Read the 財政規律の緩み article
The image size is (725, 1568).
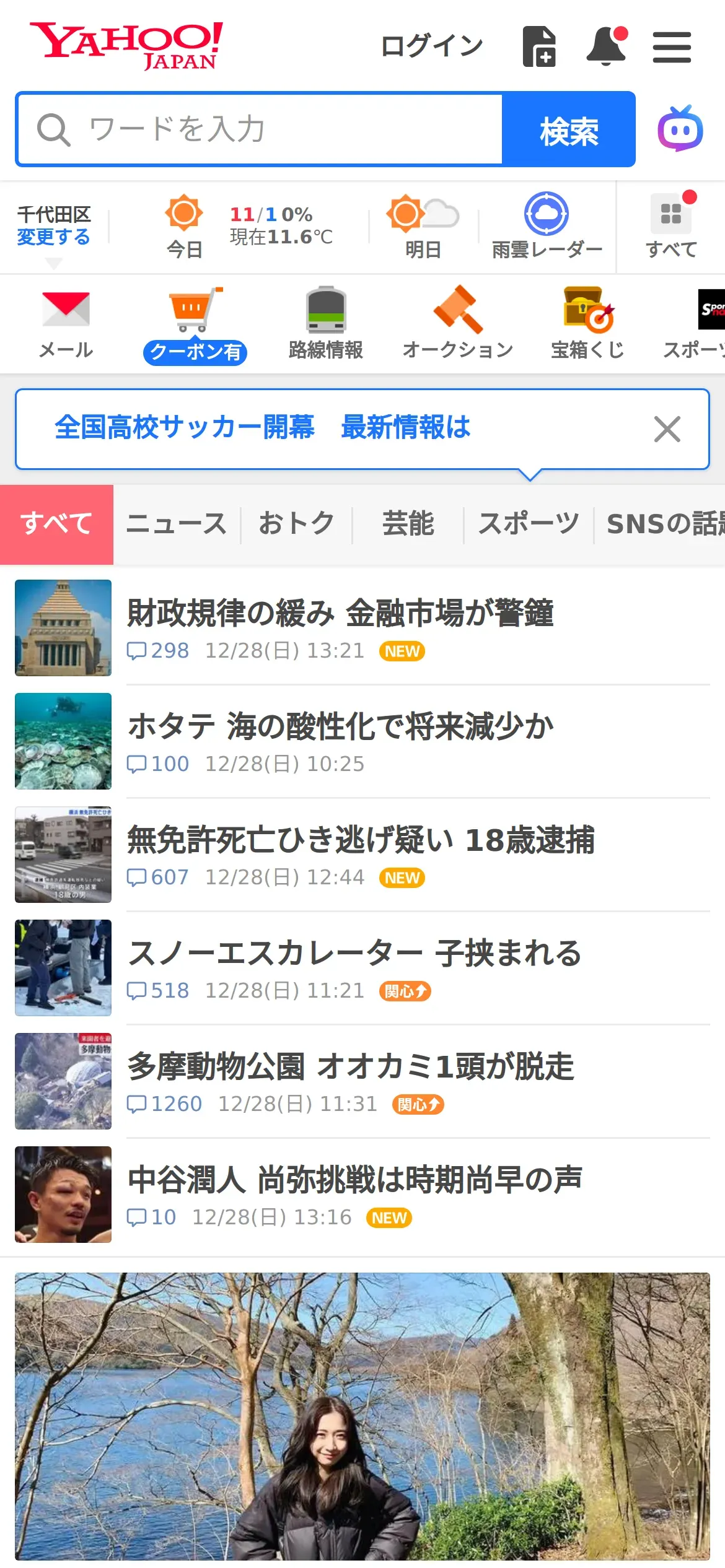coord(340,613)
